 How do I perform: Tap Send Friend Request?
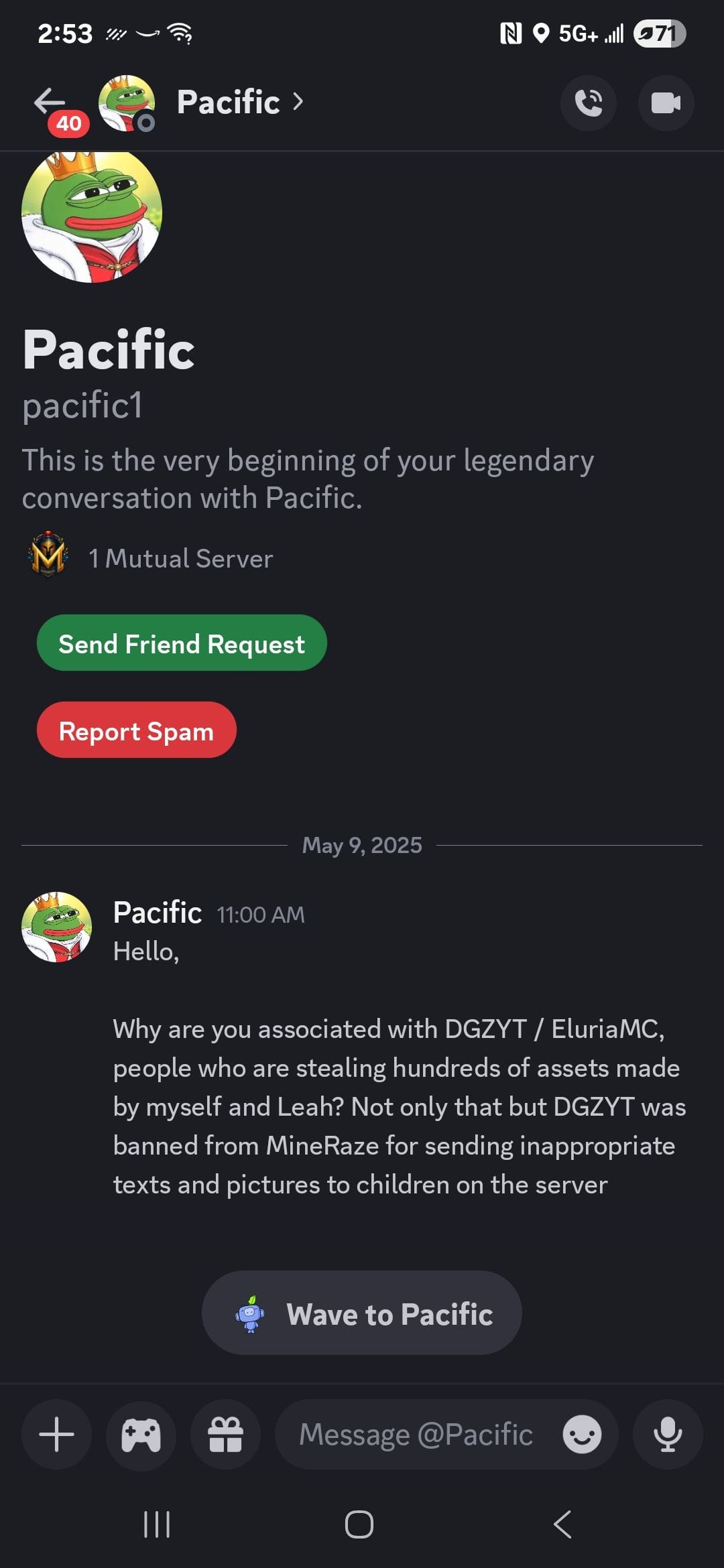click(x=182, y=643)
